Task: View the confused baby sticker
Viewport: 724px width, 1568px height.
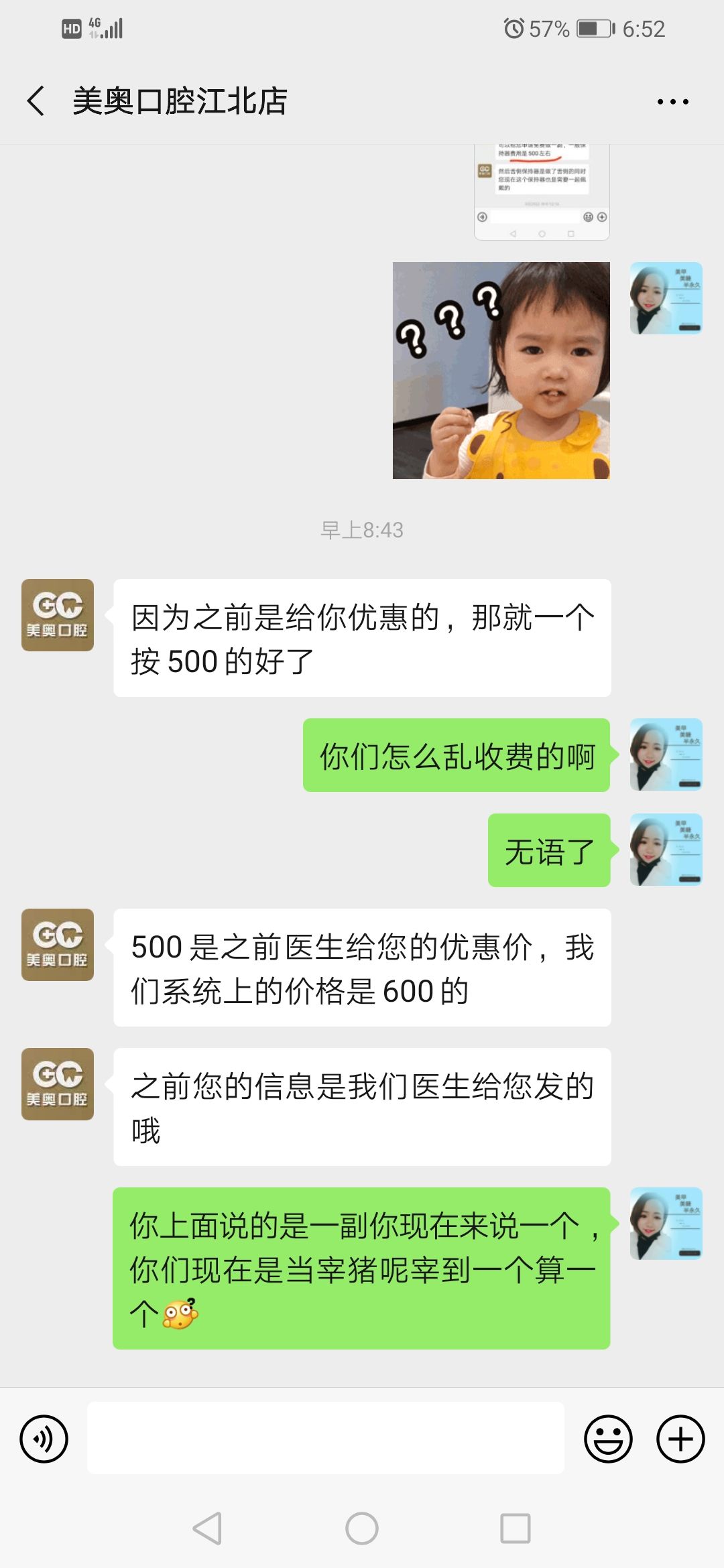Action: 501,371
